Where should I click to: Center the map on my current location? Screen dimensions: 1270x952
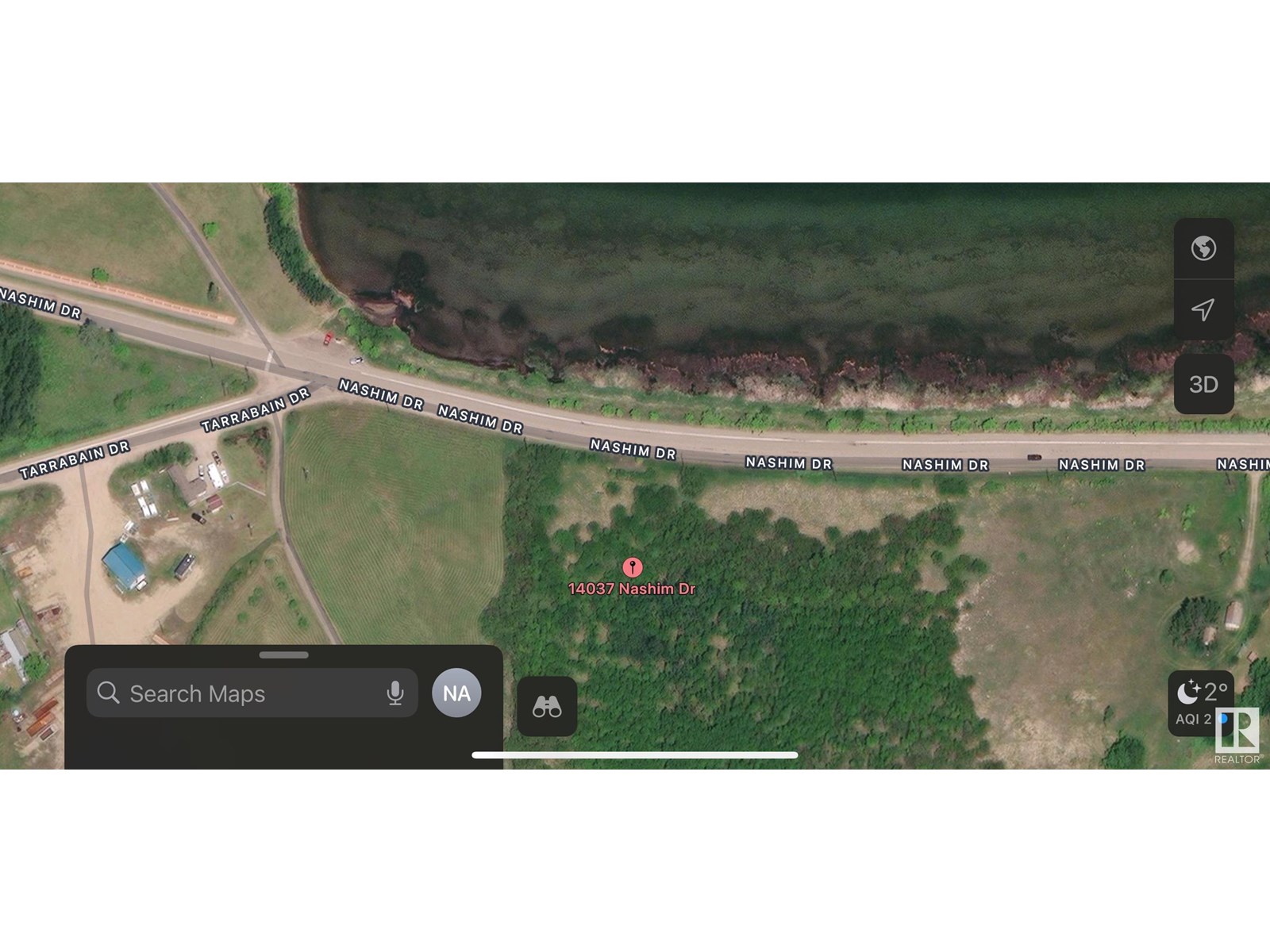[x=1203, y=309]
